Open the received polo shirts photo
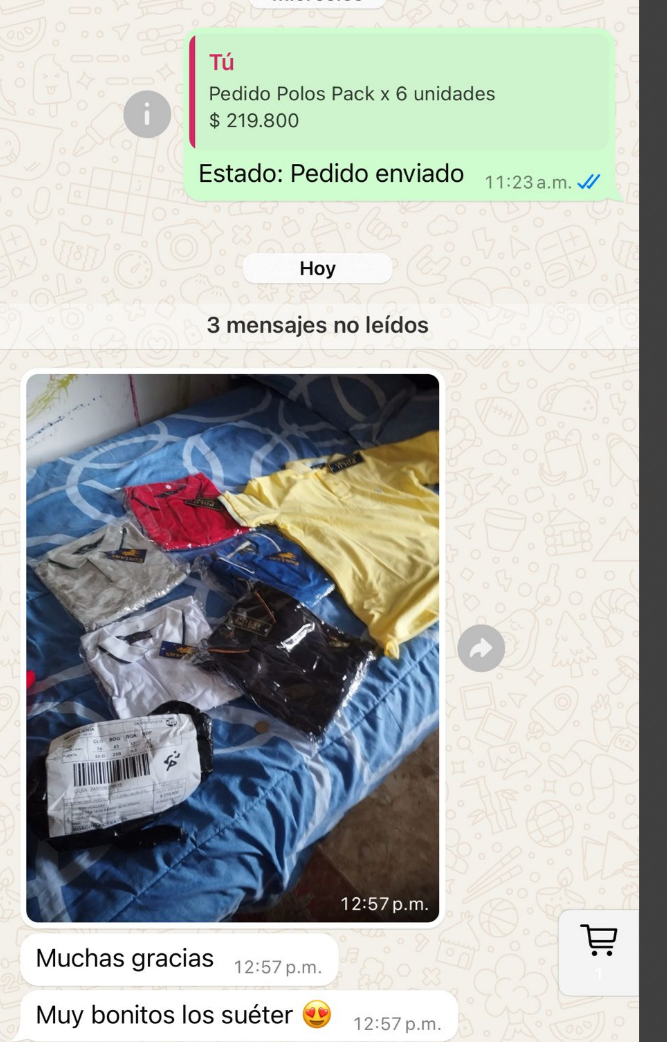This screenshot has width=667, height=1042. (x=232, y=647)
